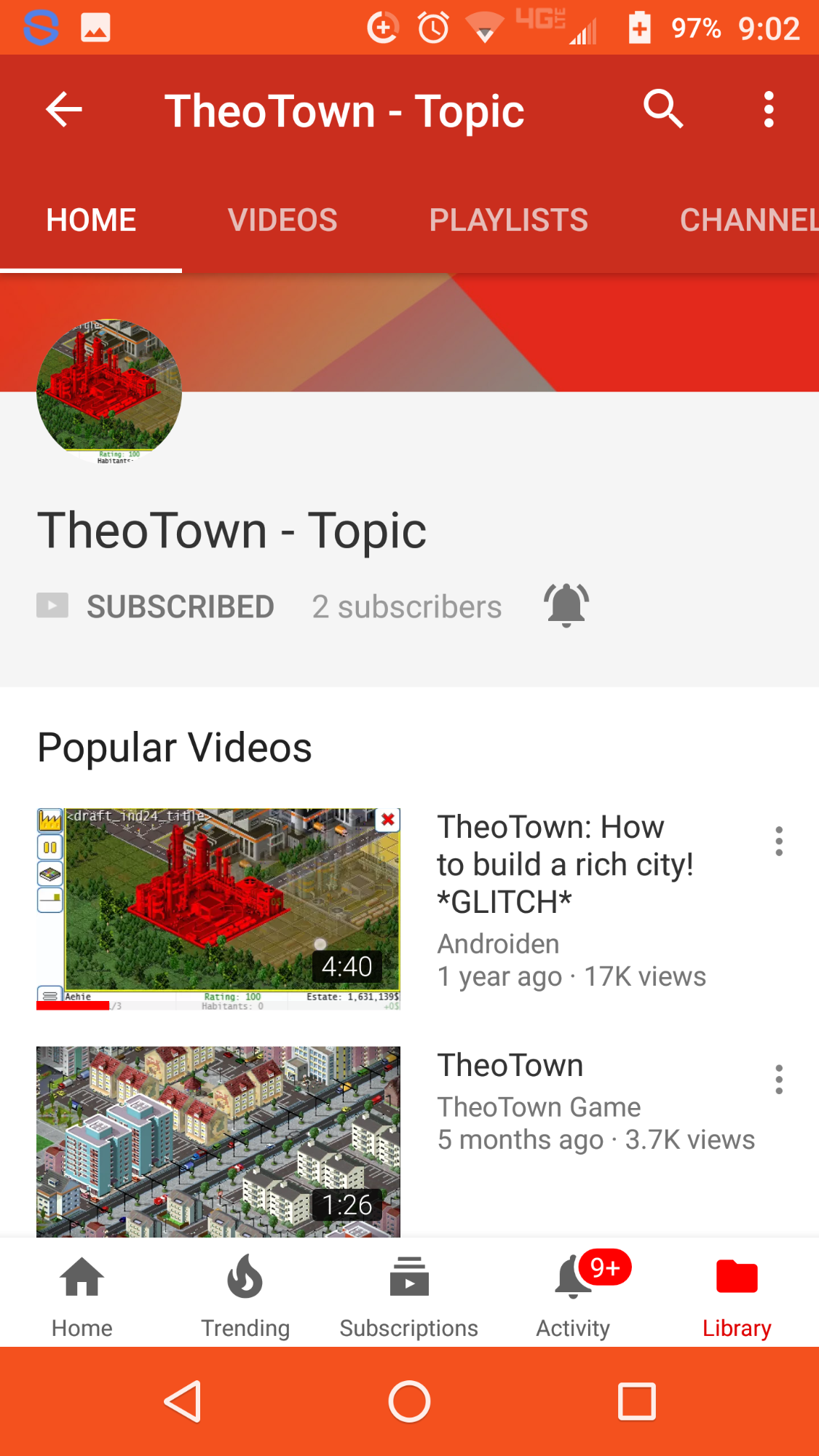Switch to the Channels tab
This screenshot has height=1456, width=819.
pos(749,220)
